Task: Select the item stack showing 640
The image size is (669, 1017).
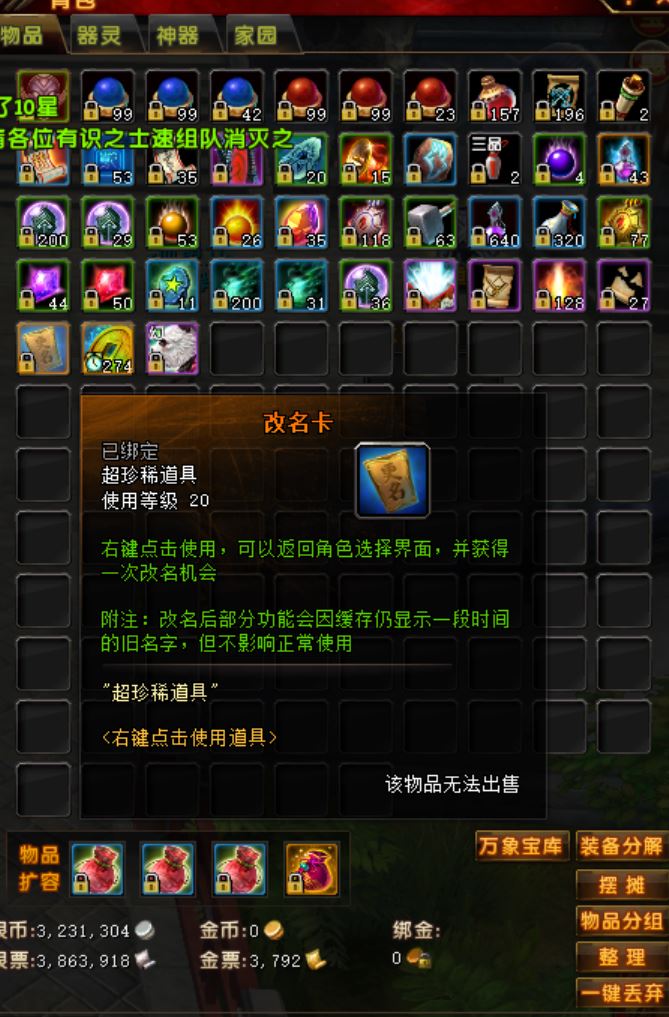Action: 494,222
